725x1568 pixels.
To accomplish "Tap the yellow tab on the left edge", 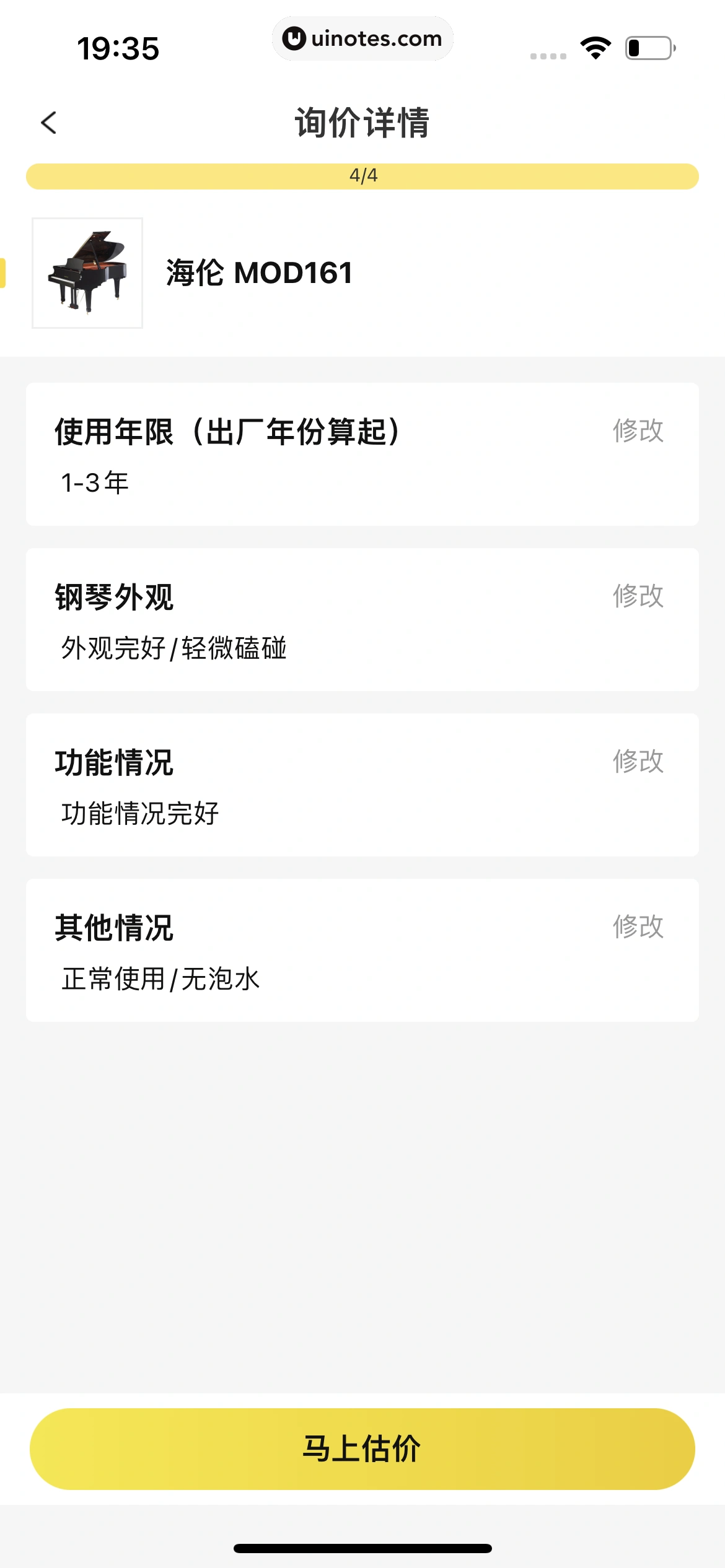I will pyautogui.click(x=4, y=272).
